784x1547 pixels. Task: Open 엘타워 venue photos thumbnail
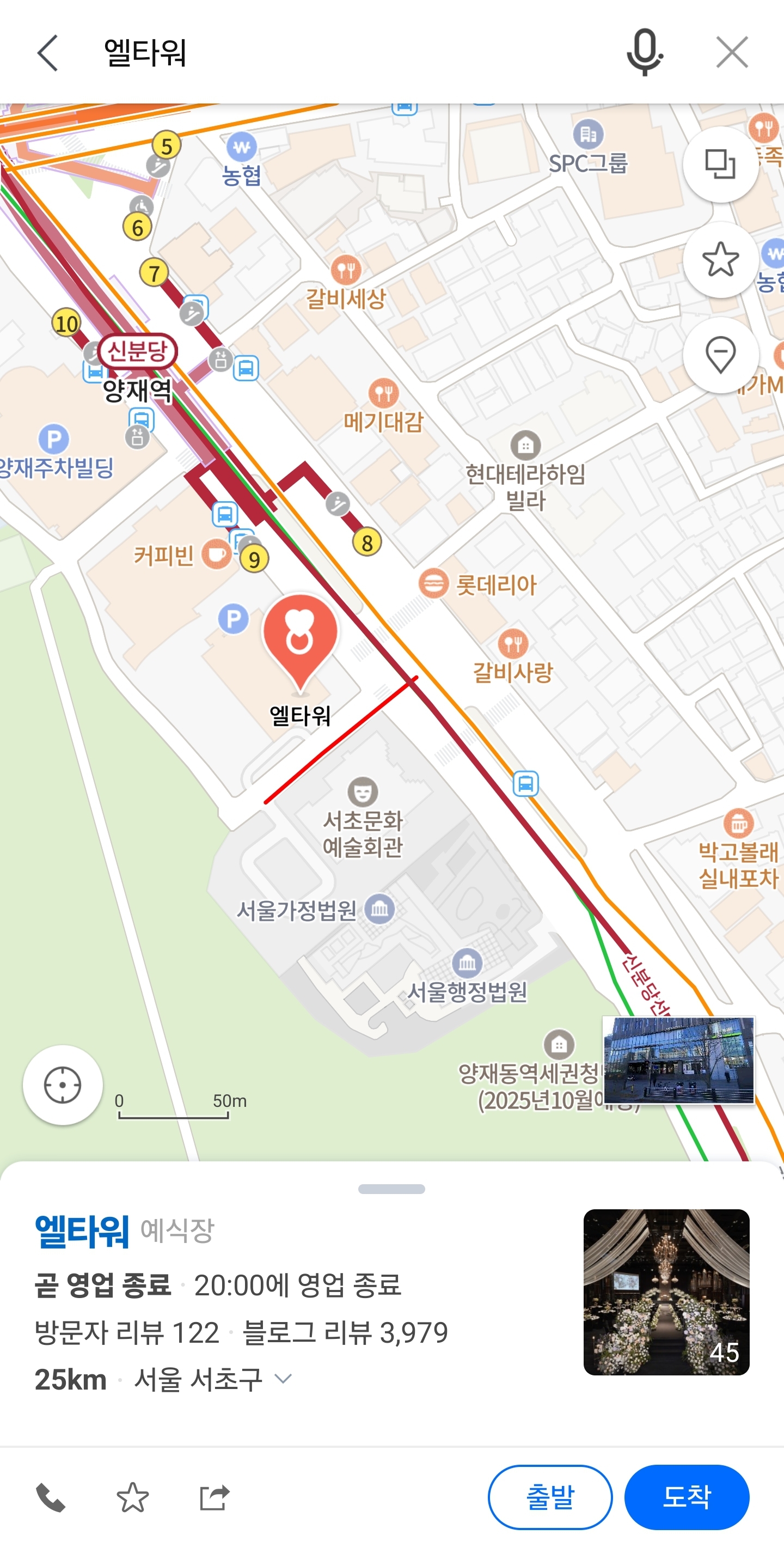click(x=666, y=1292)
